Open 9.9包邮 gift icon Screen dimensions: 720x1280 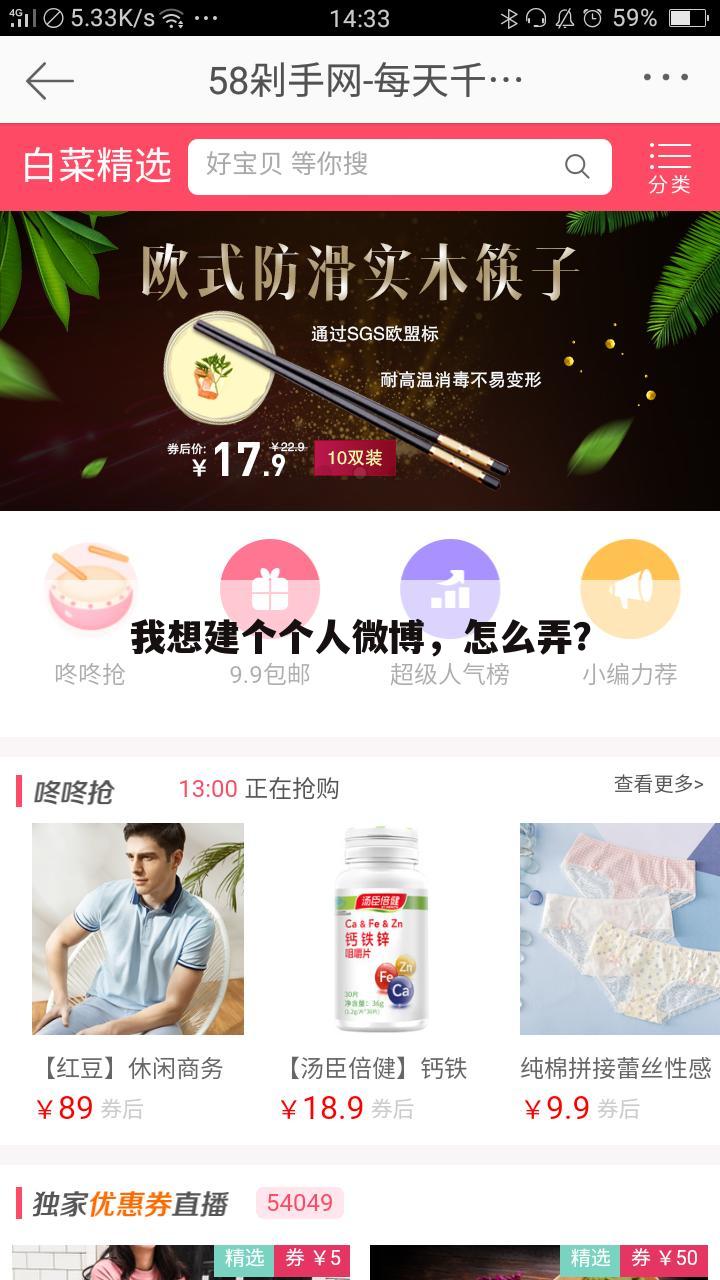coord(270,590)
